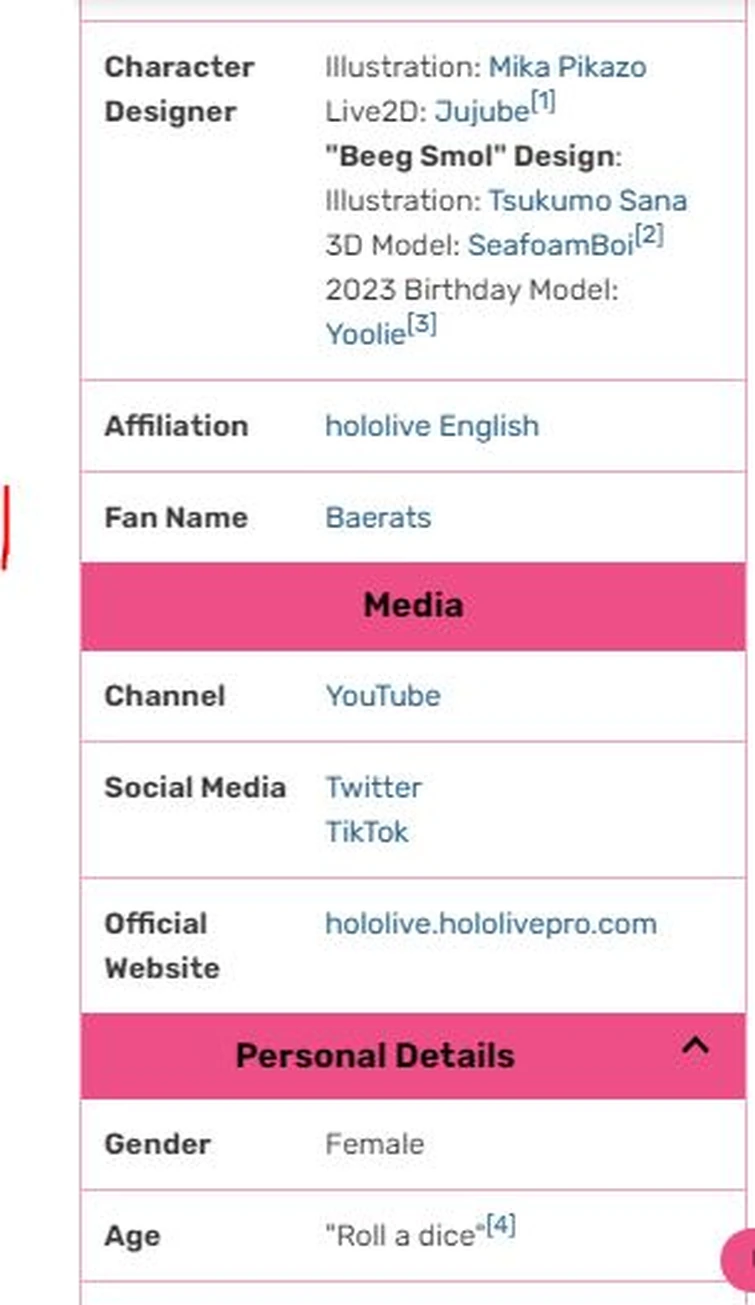Visit hololive.hololivepro.com official website

click(x=491, y=924)
